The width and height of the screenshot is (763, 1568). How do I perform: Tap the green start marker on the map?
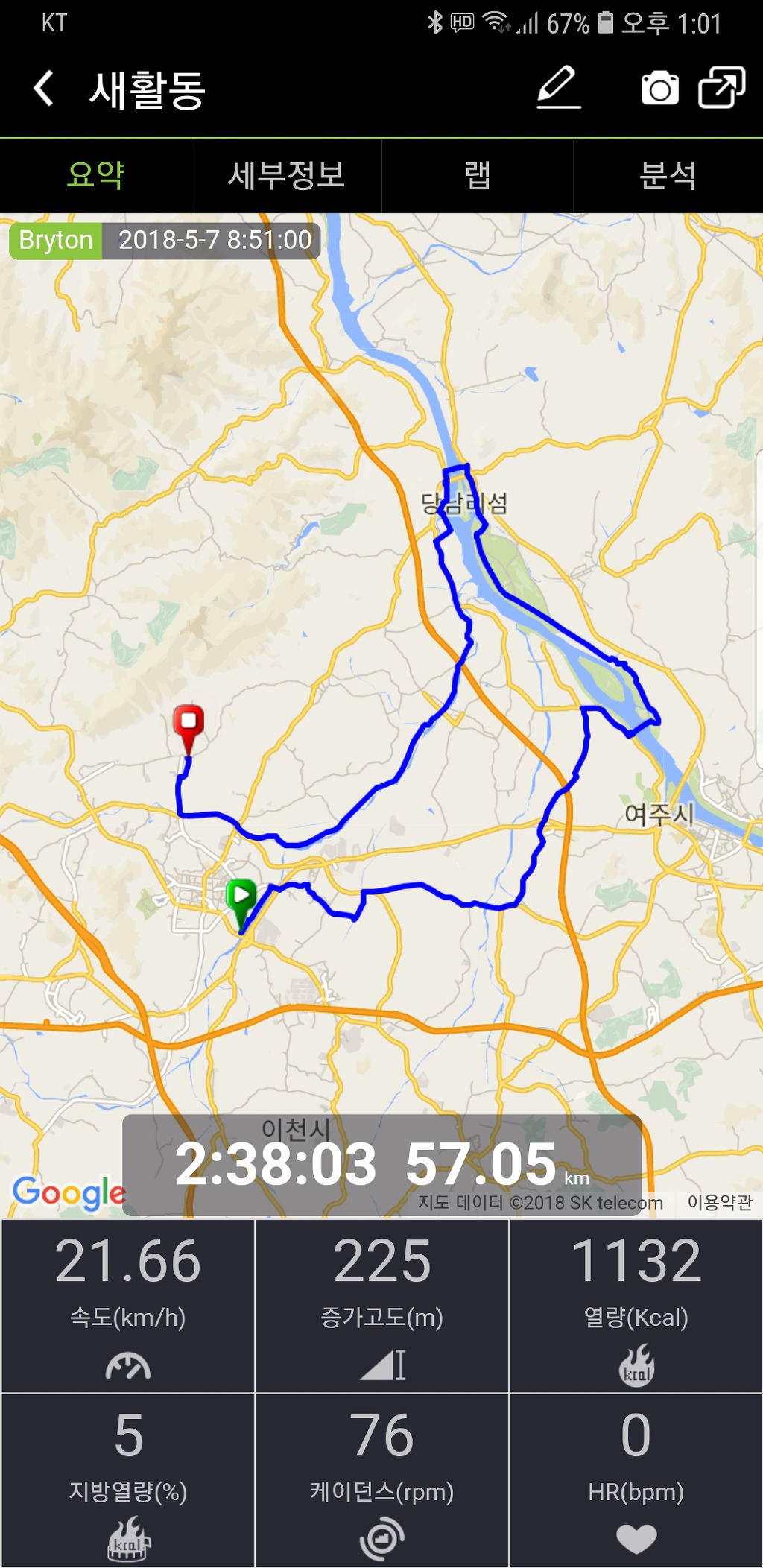[241, 897]
